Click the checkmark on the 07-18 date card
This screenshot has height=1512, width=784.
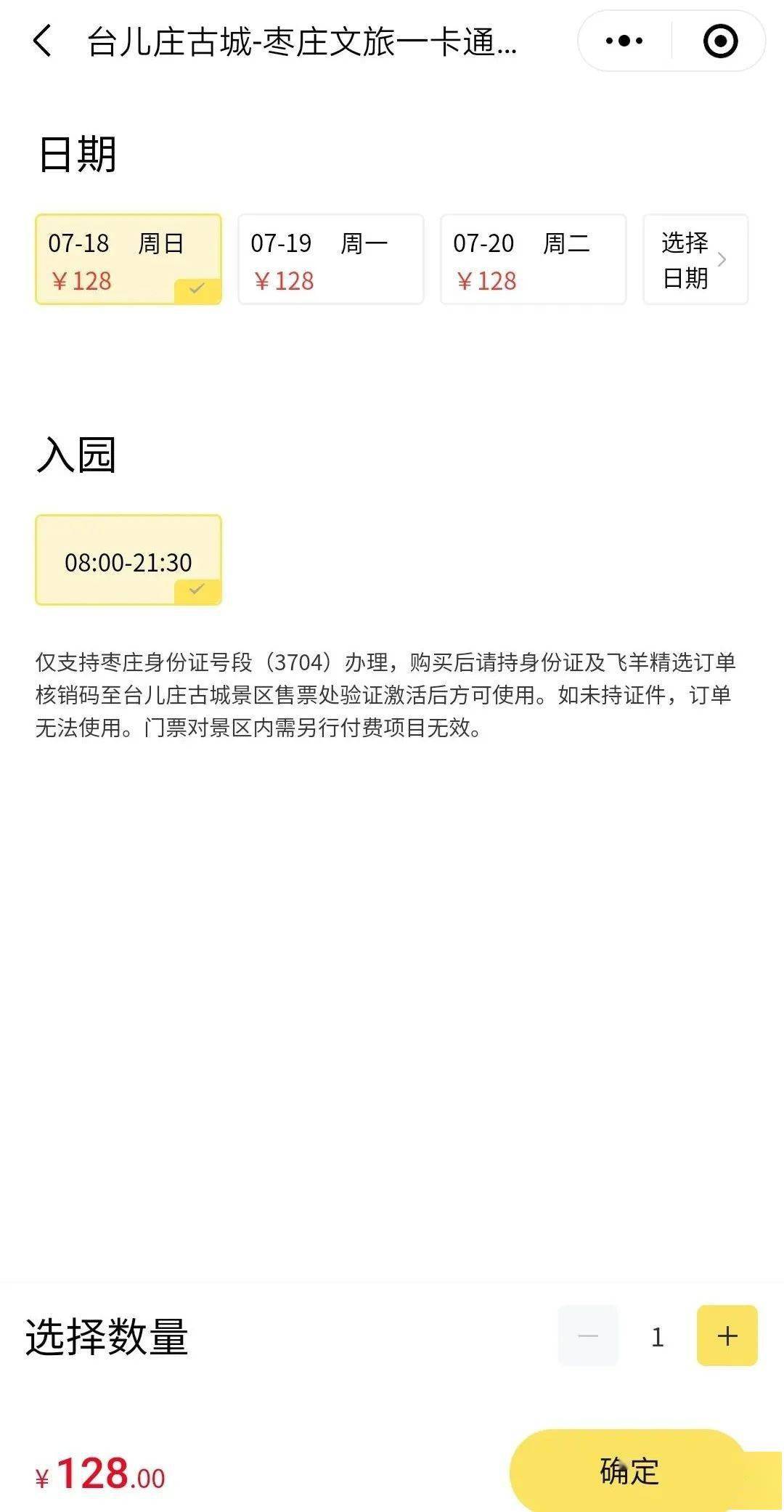pos(195,289)
